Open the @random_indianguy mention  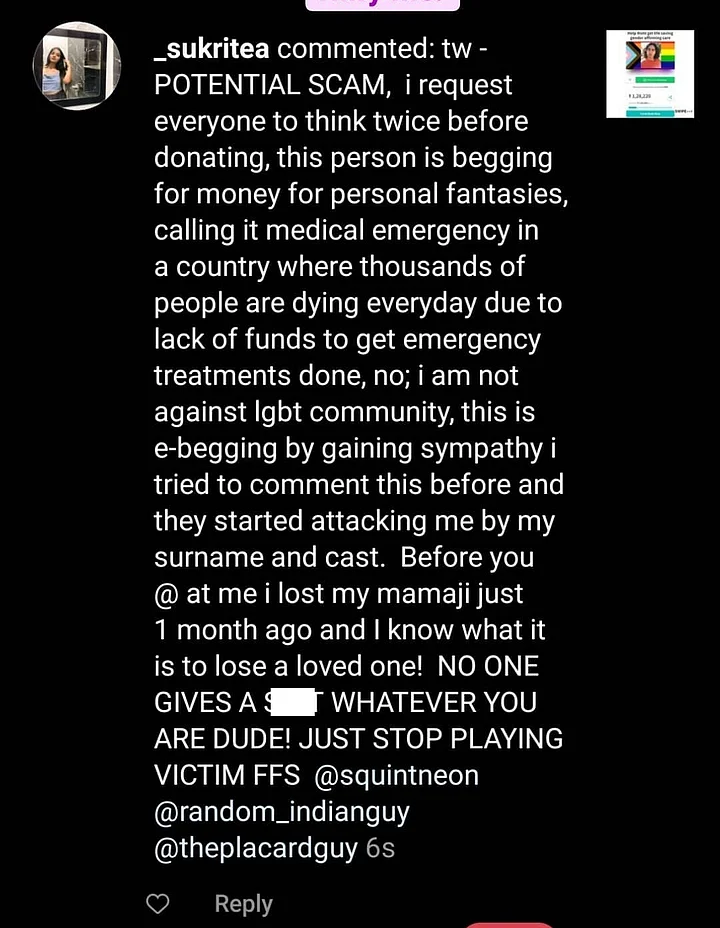282,812
